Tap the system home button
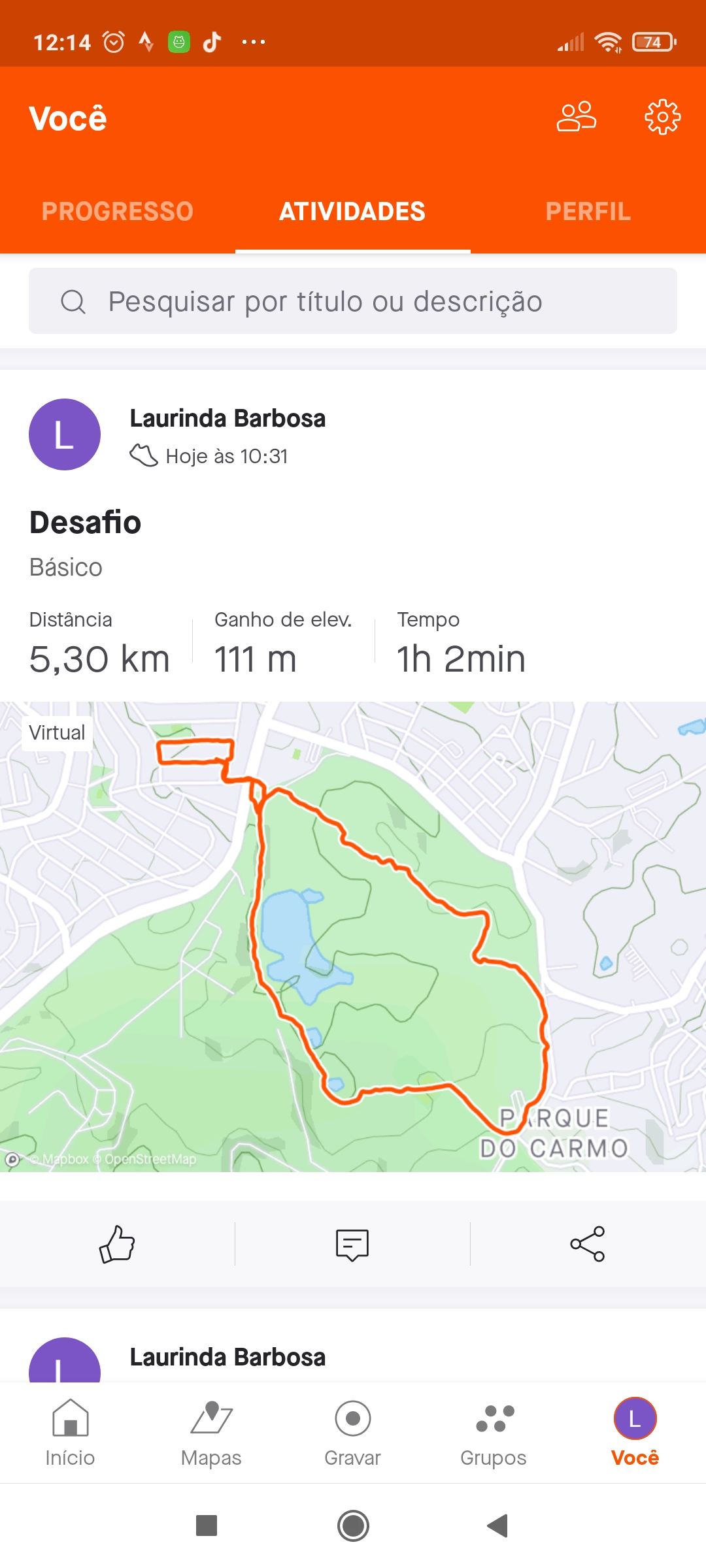Image resolution: width=706 pixels, height=1568 pixels. tap(353, 1526)
